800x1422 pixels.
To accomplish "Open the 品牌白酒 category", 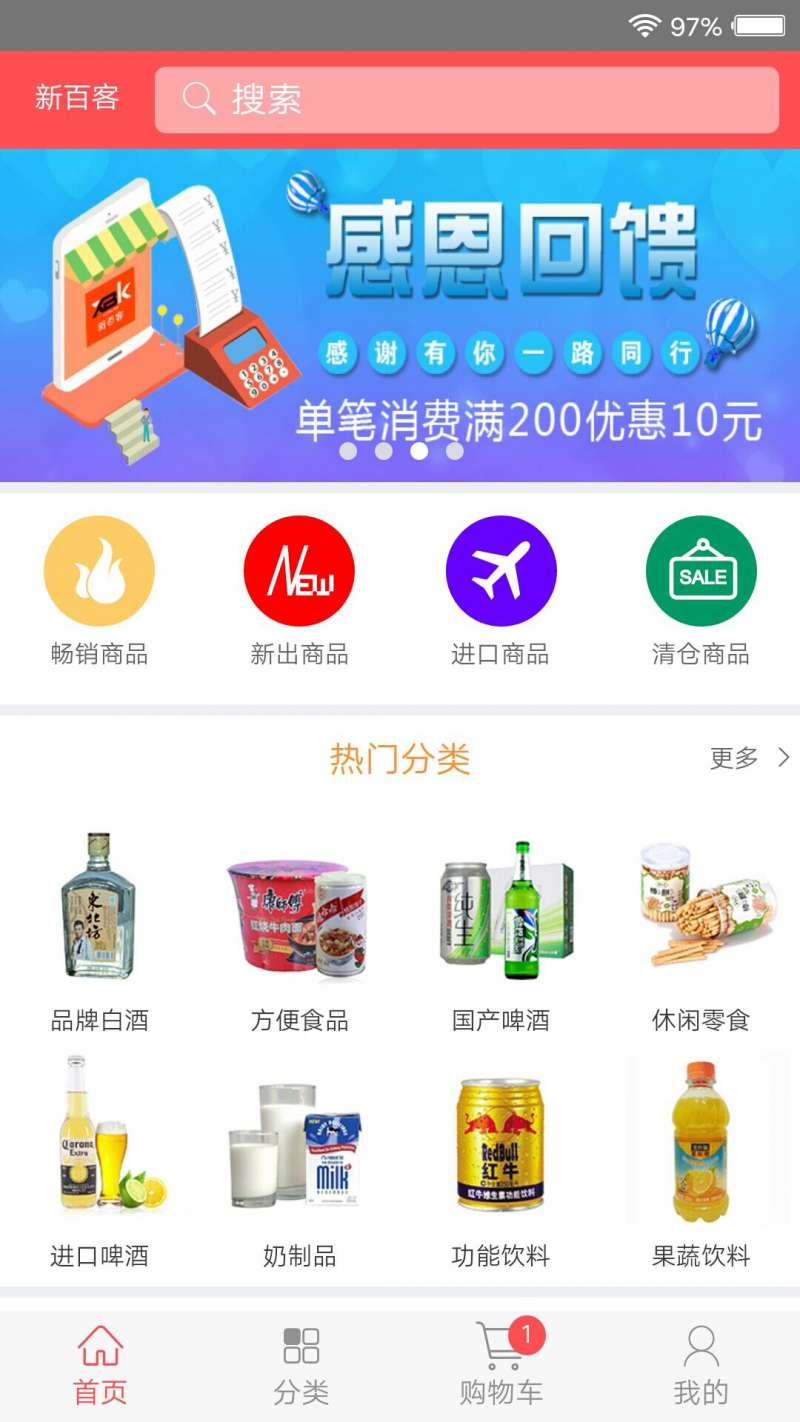I will (x=99, y=932).
